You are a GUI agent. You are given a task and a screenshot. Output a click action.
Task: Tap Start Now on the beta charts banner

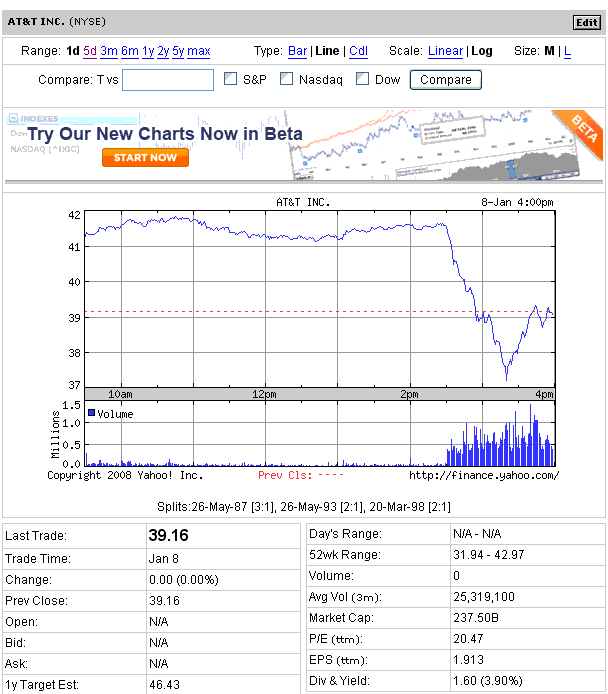tap(145, 157)
